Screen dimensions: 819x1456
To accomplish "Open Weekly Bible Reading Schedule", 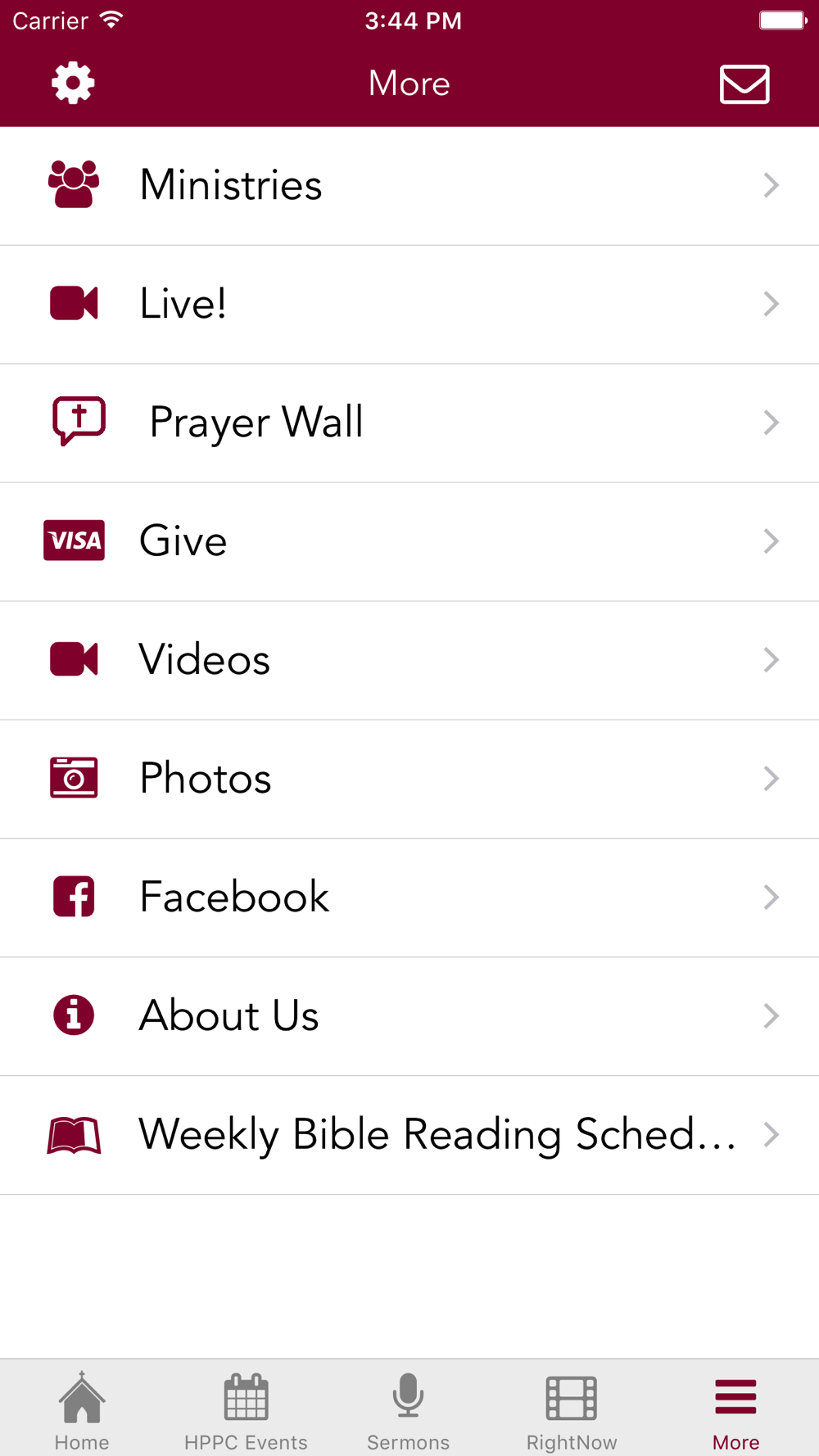I will click(x=409, y=1135).
